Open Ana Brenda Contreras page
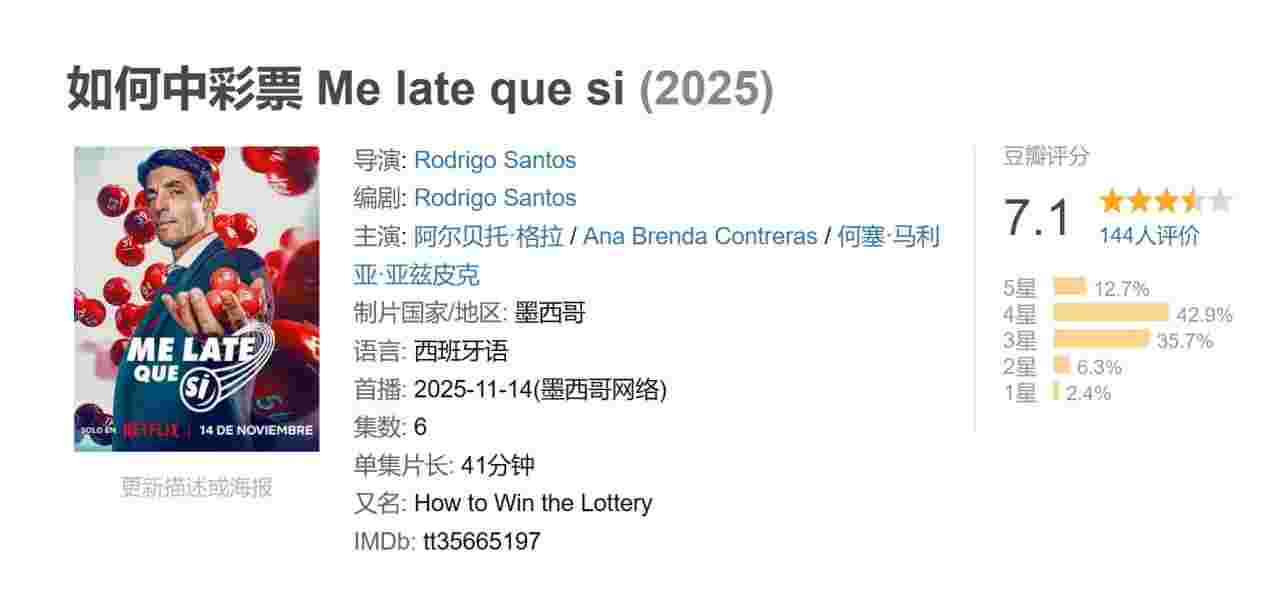The width and height of the screenshot is (1280, 604). point(700,236)
